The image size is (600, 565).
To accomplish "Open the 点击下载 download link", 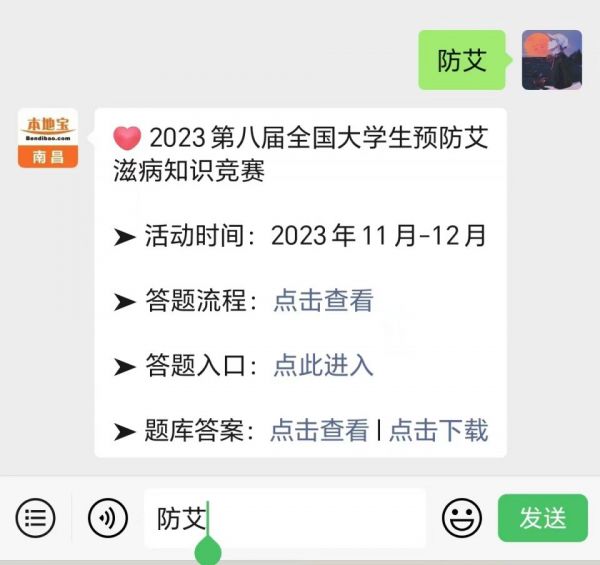I will click(x=438, y=430).
